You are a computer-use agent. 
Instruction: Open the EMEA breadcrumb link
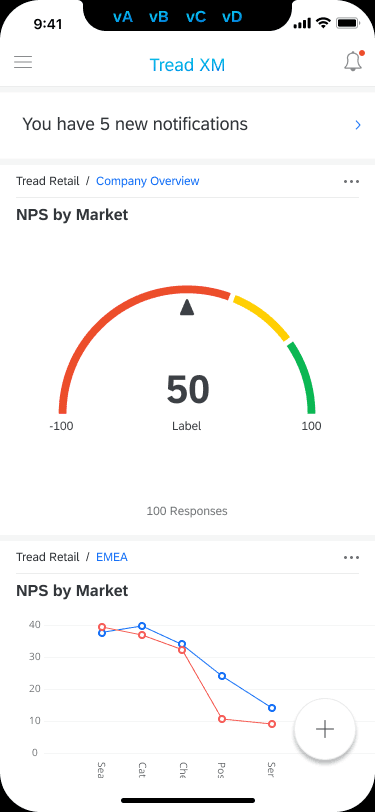(x=112, y=557)
